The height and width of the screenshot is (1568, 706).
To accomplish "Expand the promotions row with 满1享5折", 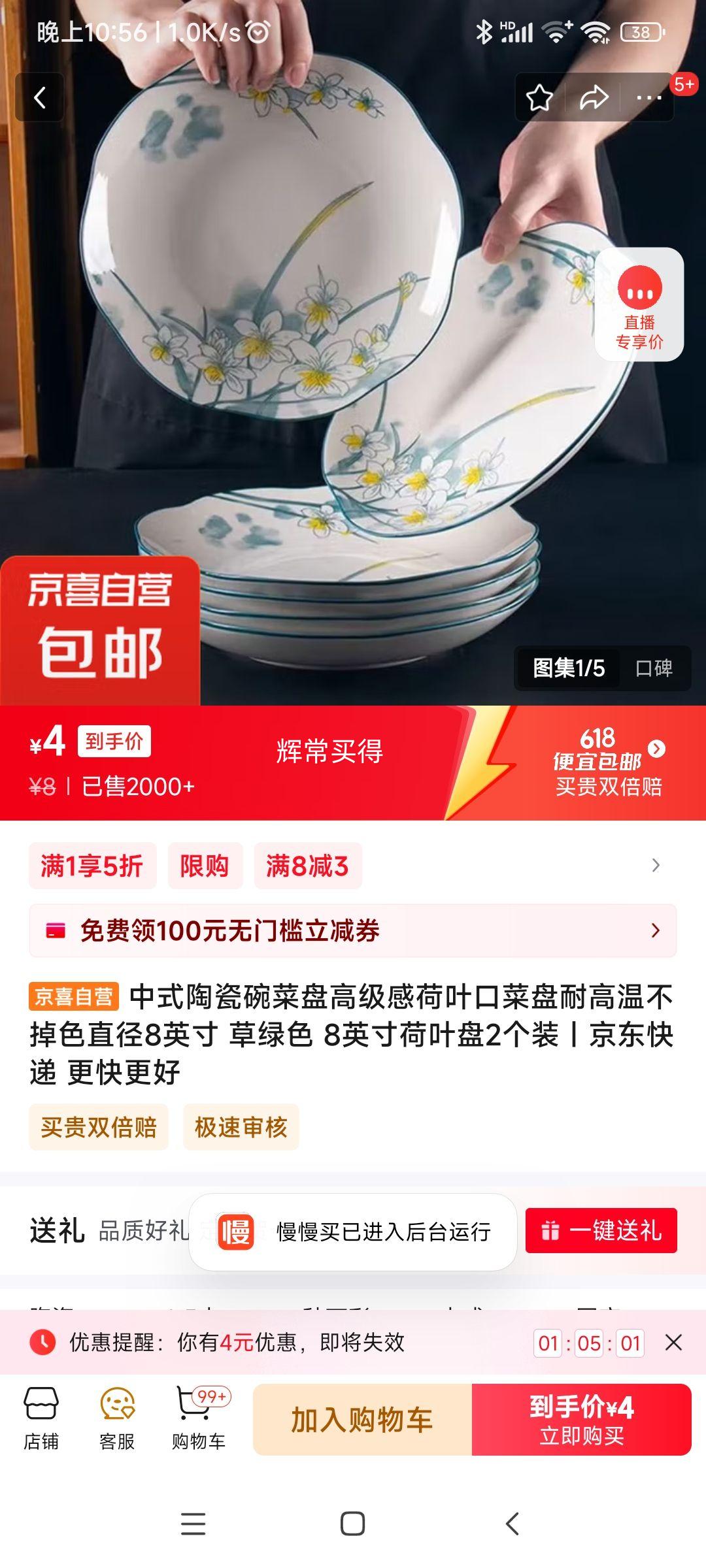I will click(x=656, y=866).
